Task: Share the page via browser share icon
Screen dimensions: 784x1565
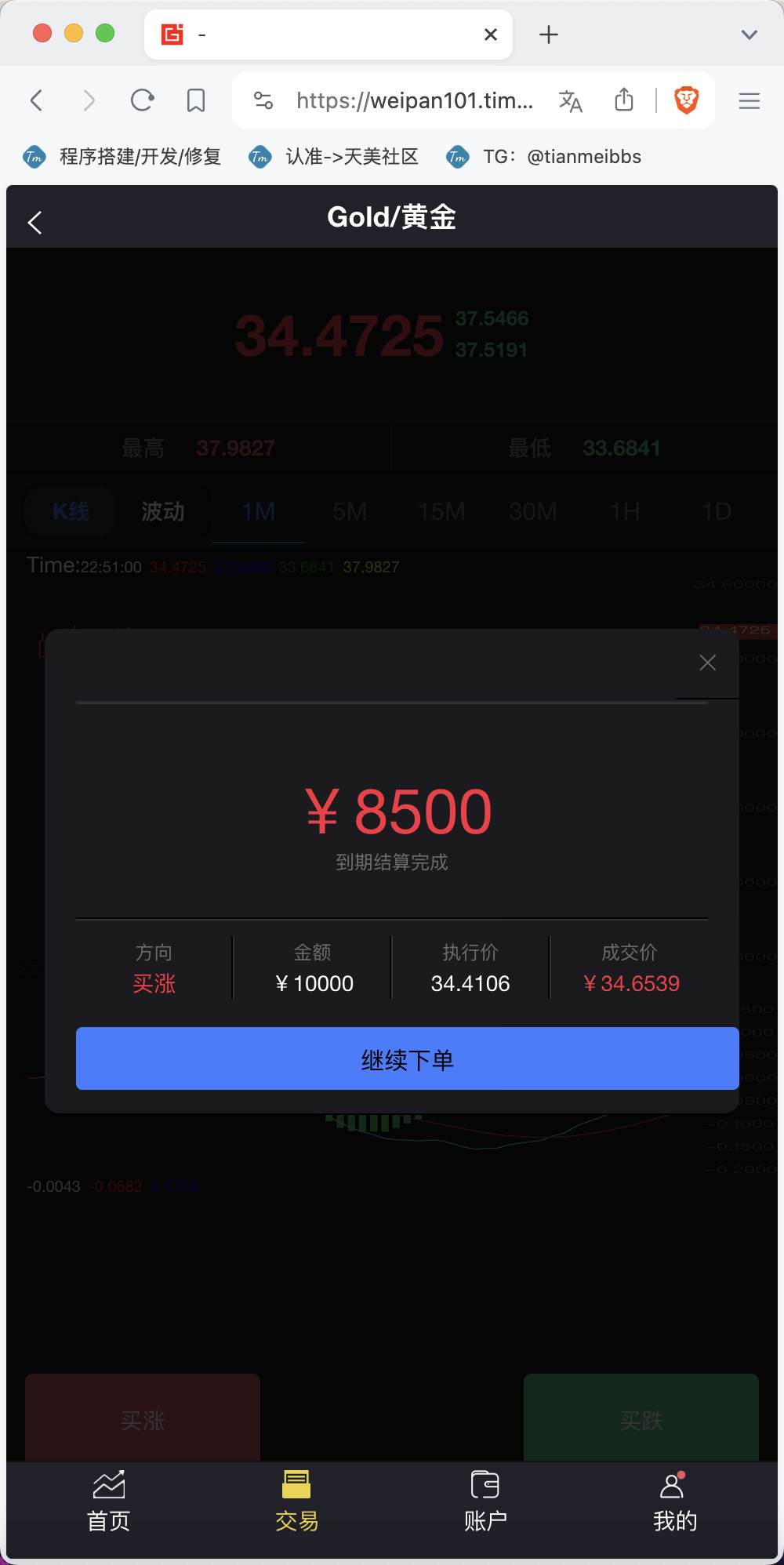Action: coord(624,100)
